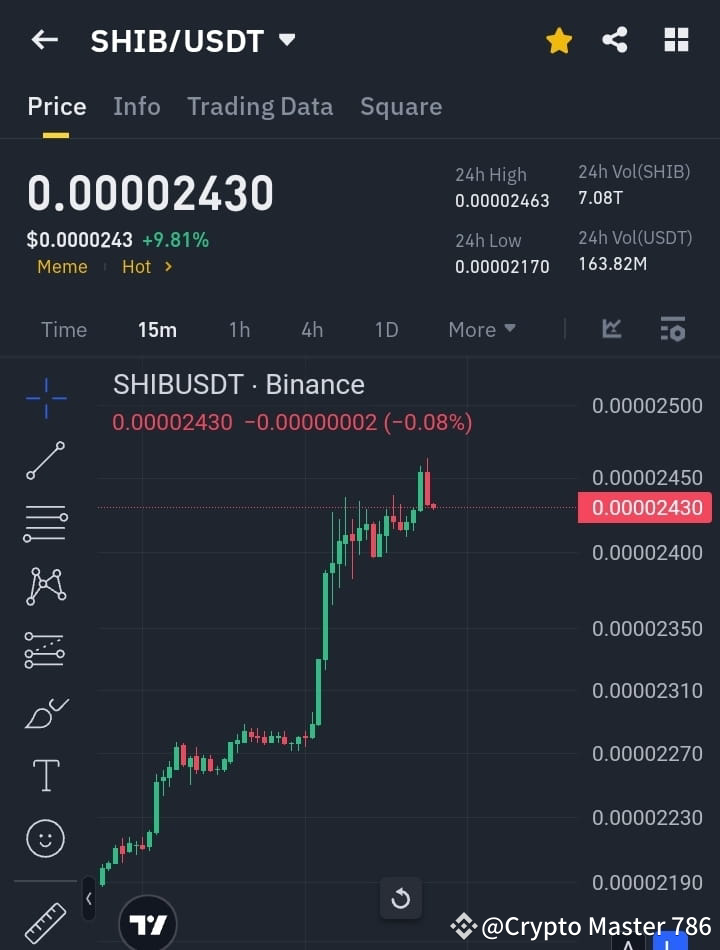Select the crosshair cursor tool
720x950 pixels.
coord(44,399)
